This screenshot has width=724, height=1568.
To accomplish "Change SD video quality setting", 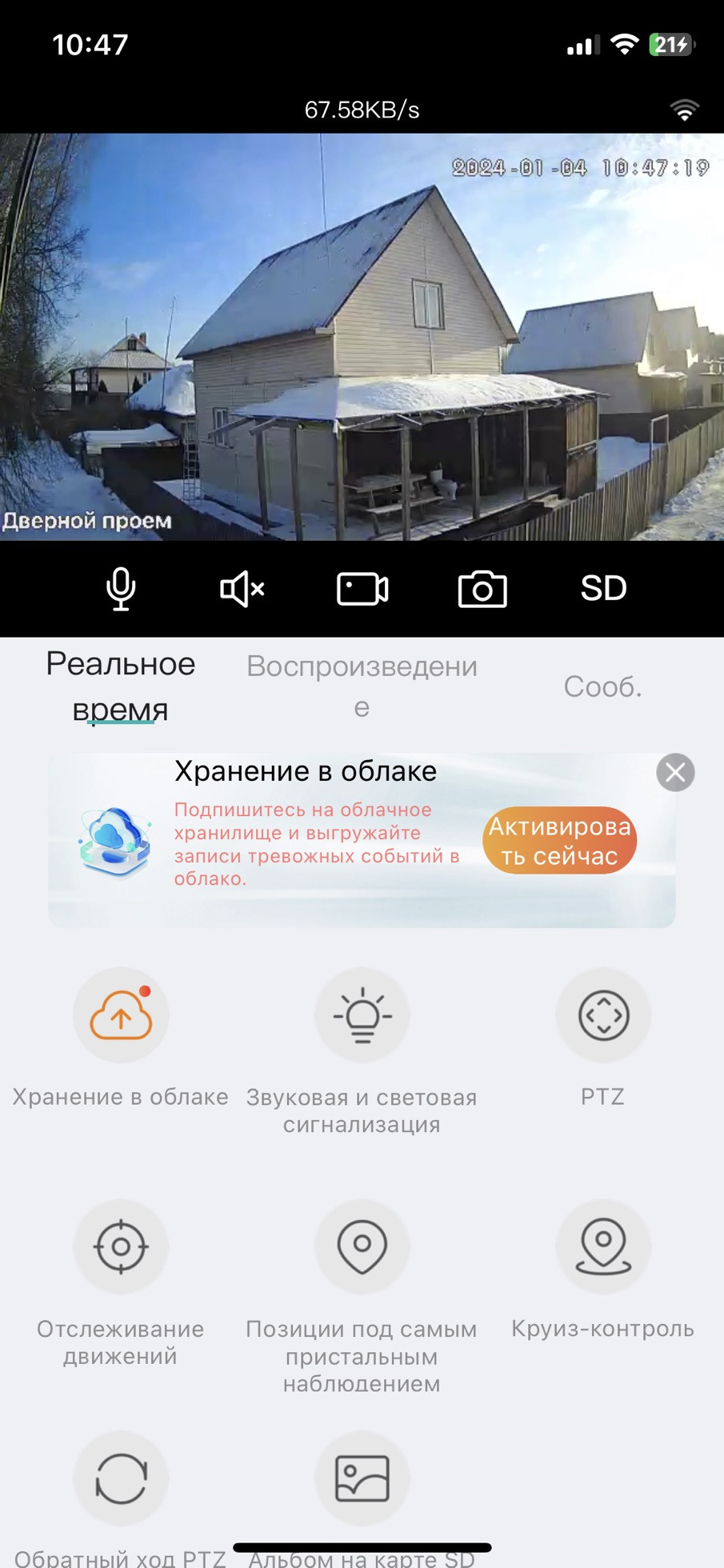I will pyautogui.click(x=603, y=589).
